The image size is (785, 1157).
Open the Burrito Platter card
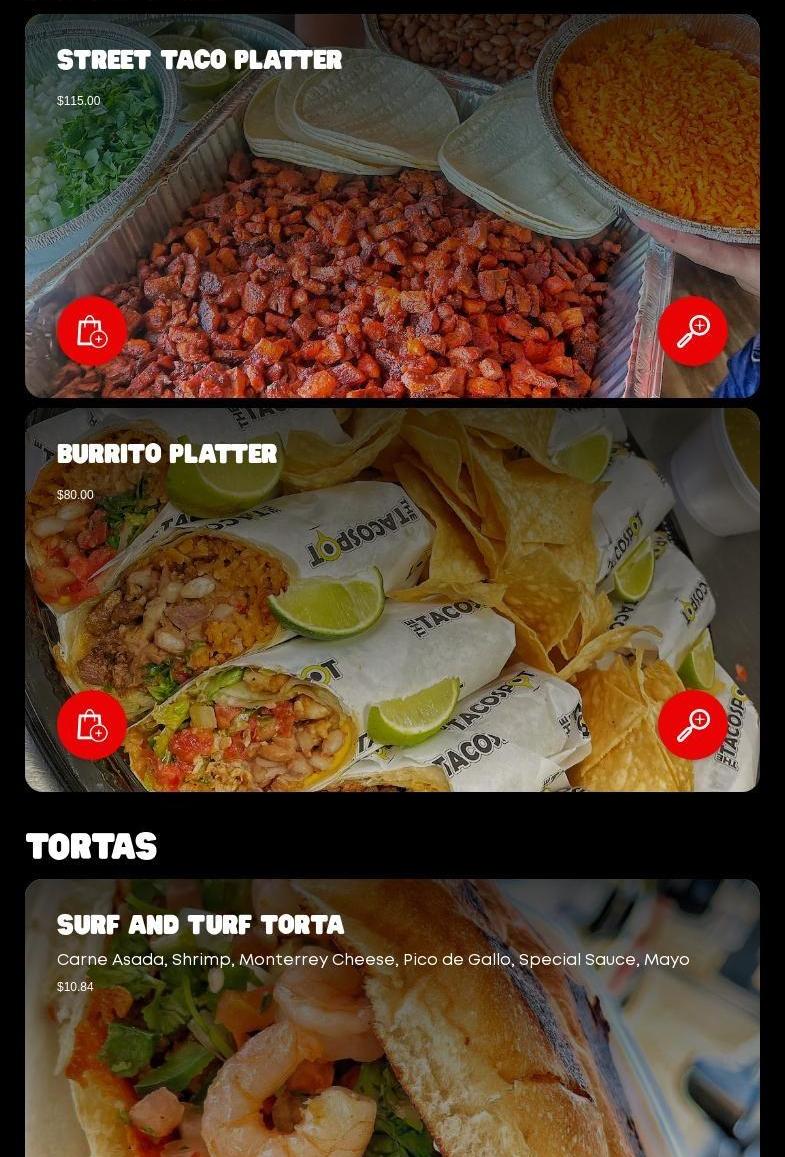[x=392, y=600]
